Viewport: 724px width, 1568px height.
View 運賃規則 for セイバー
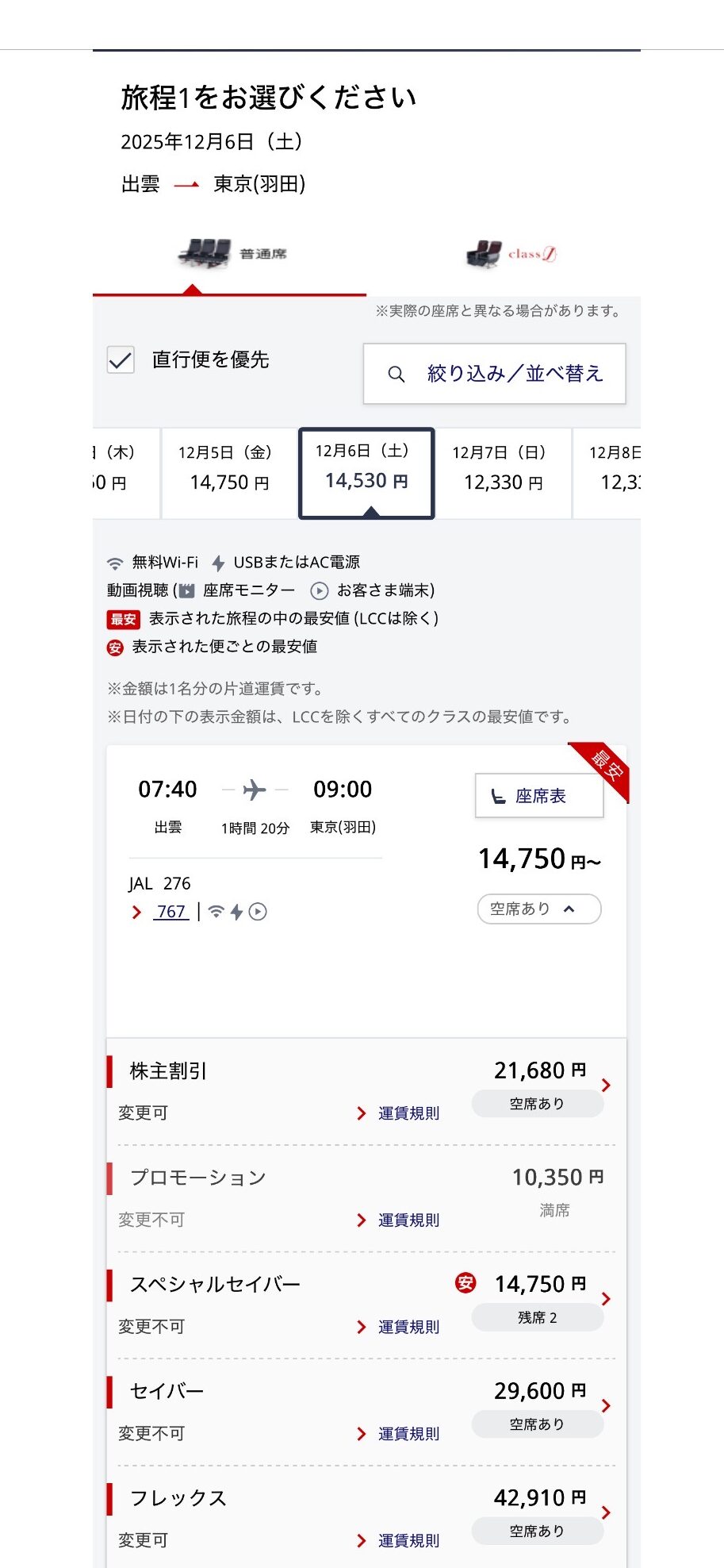coord(408,1434)
